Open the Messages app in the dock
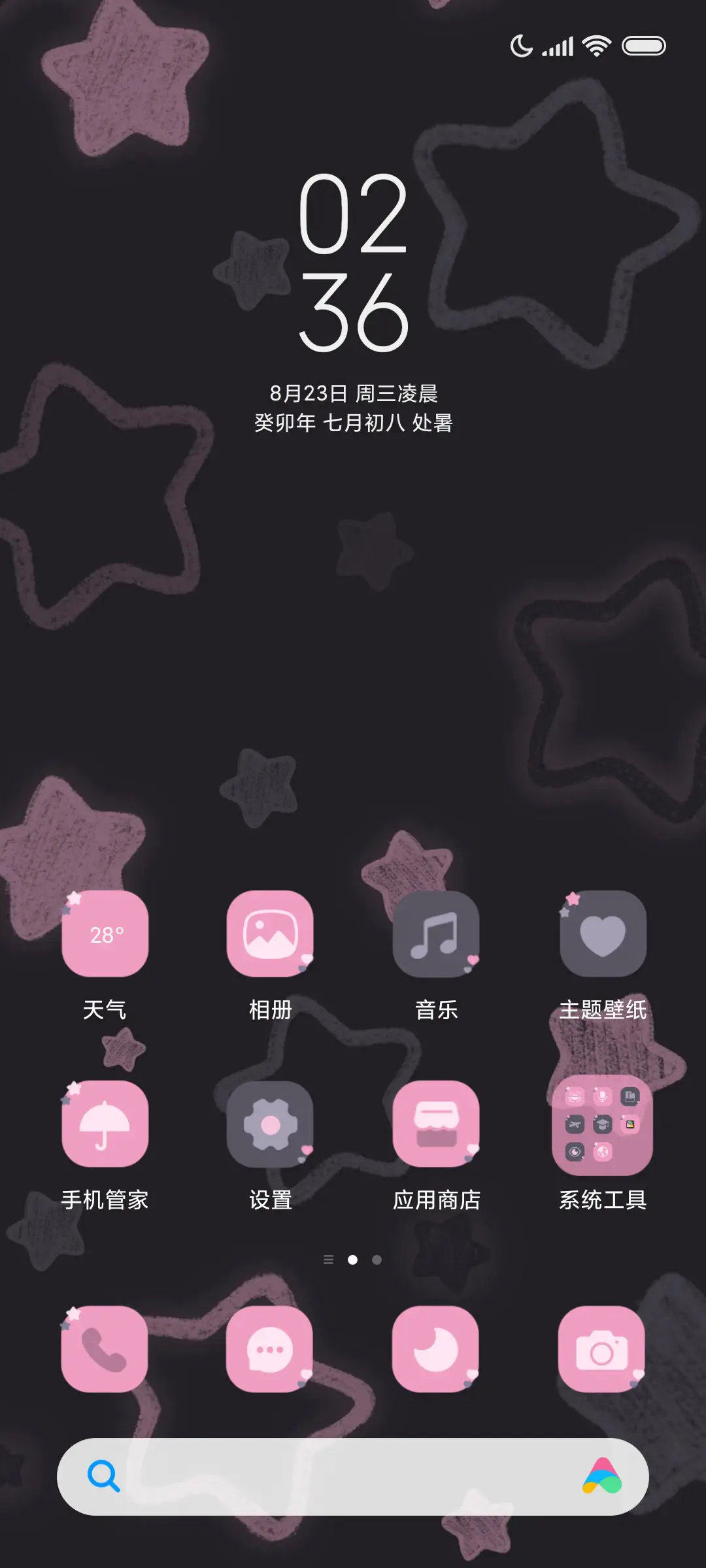 click(x=271, y=1354)
